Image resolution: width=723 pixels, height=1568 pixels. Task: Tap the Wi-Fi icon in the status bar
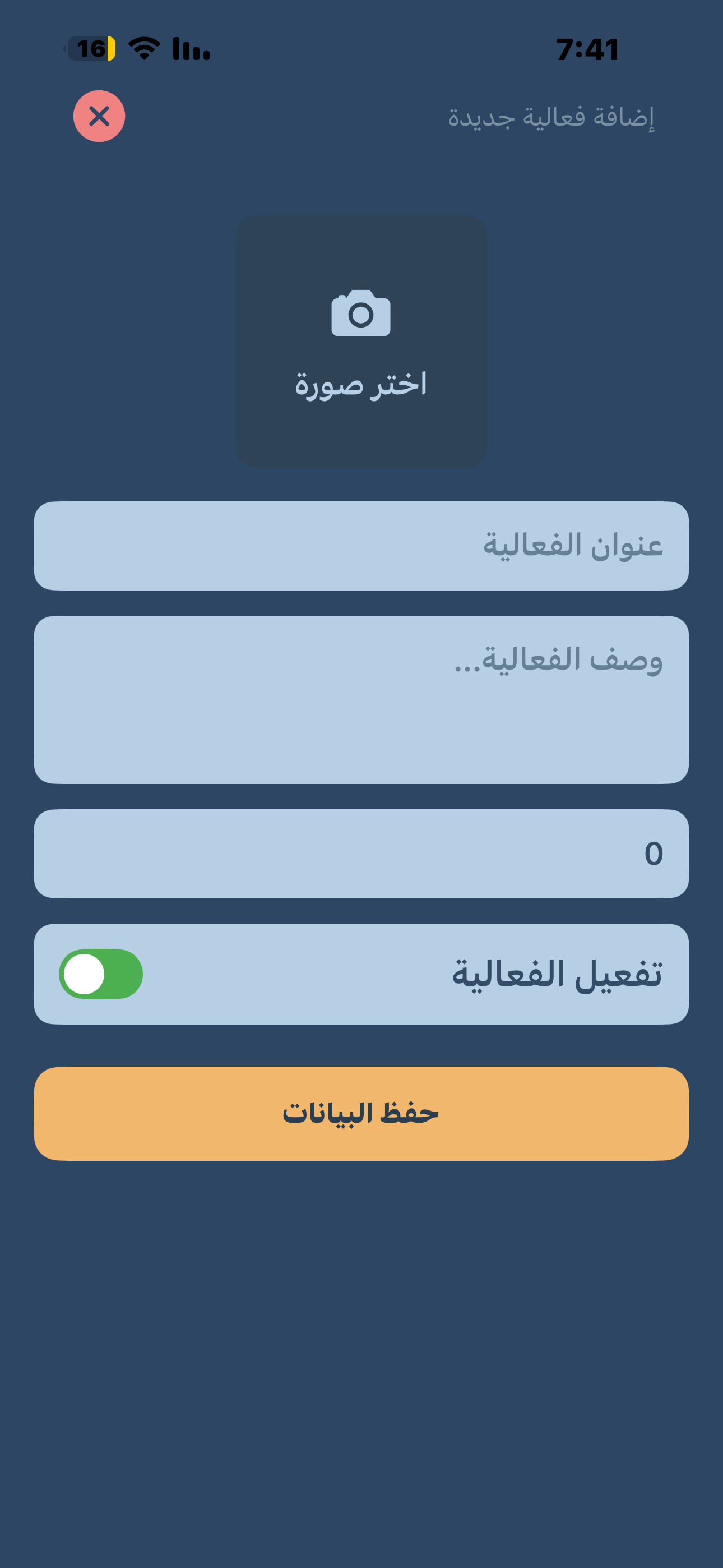[143, 50]
